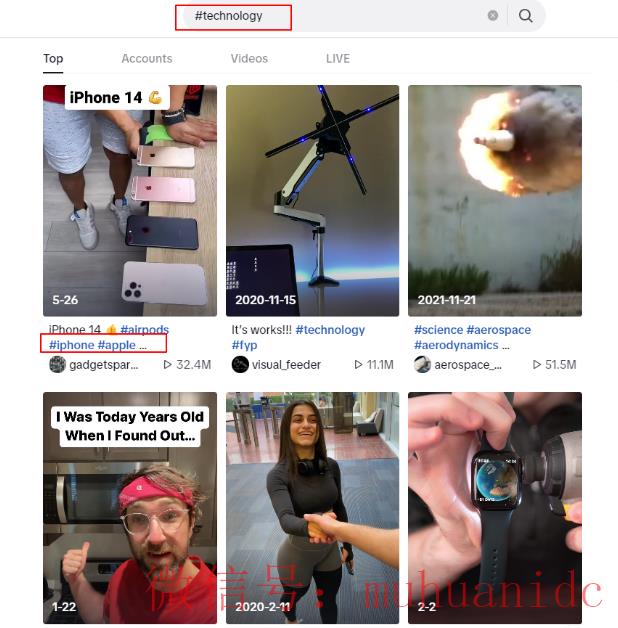Open the #airpods hashtag
The width and height of the screenshot is (618, 628).
point(146,330)
